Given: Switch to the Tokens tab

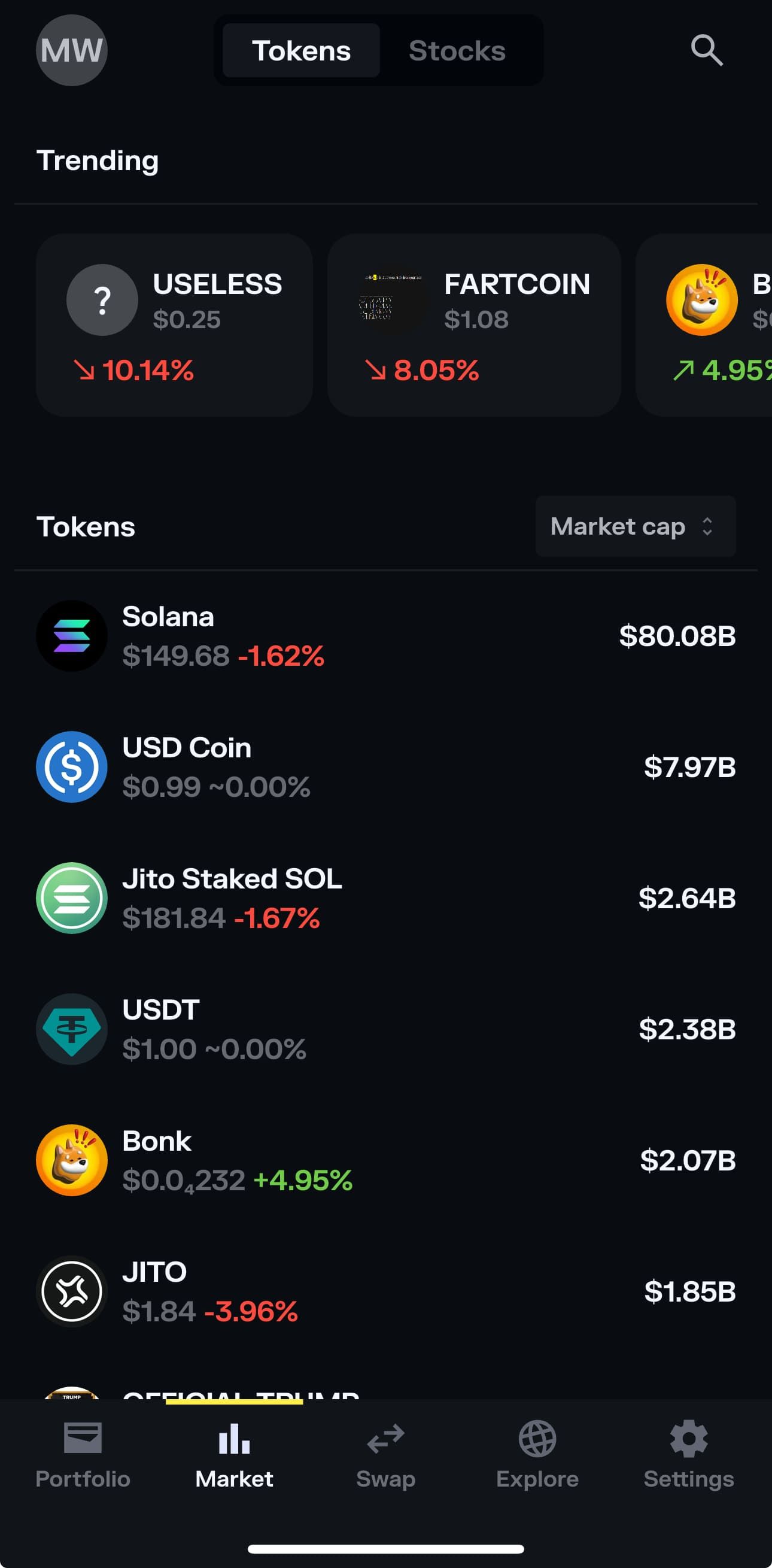Looking at the screenshot, I should coord(301,50).
